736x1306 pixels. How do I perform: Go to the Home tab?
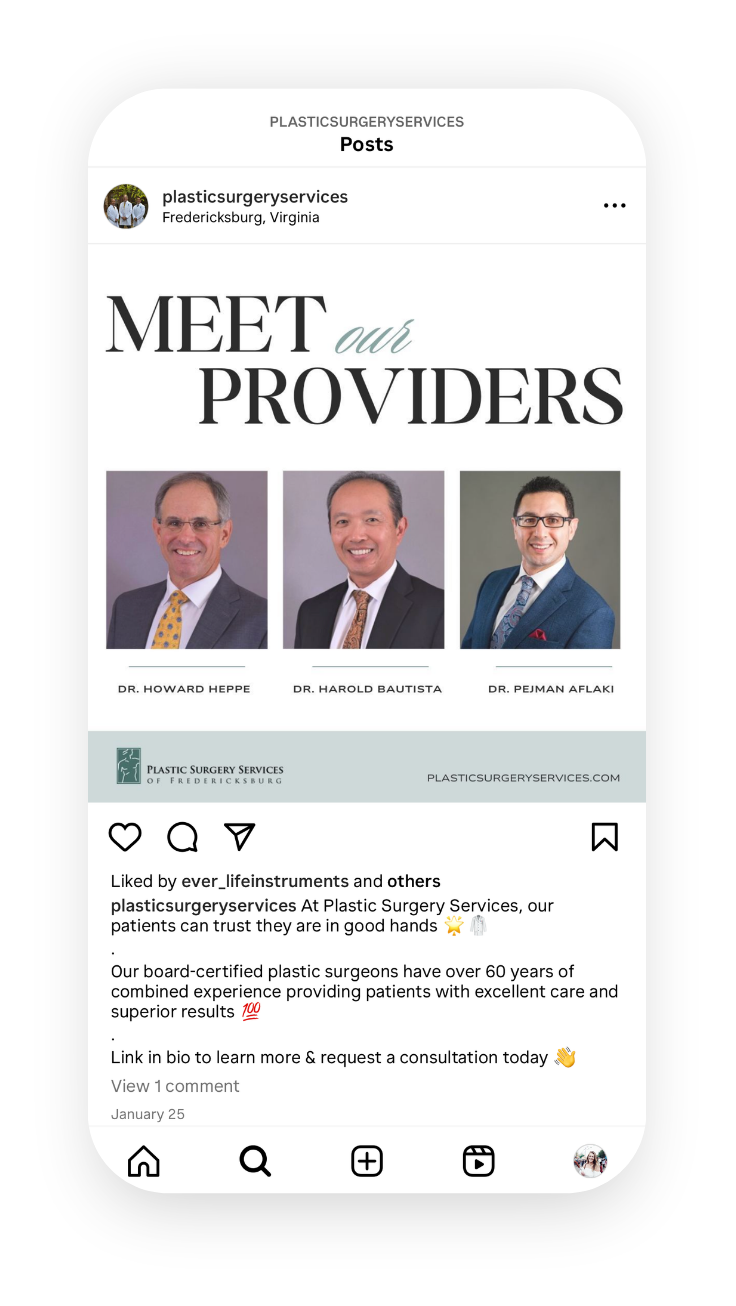(x=144, y=1161)
